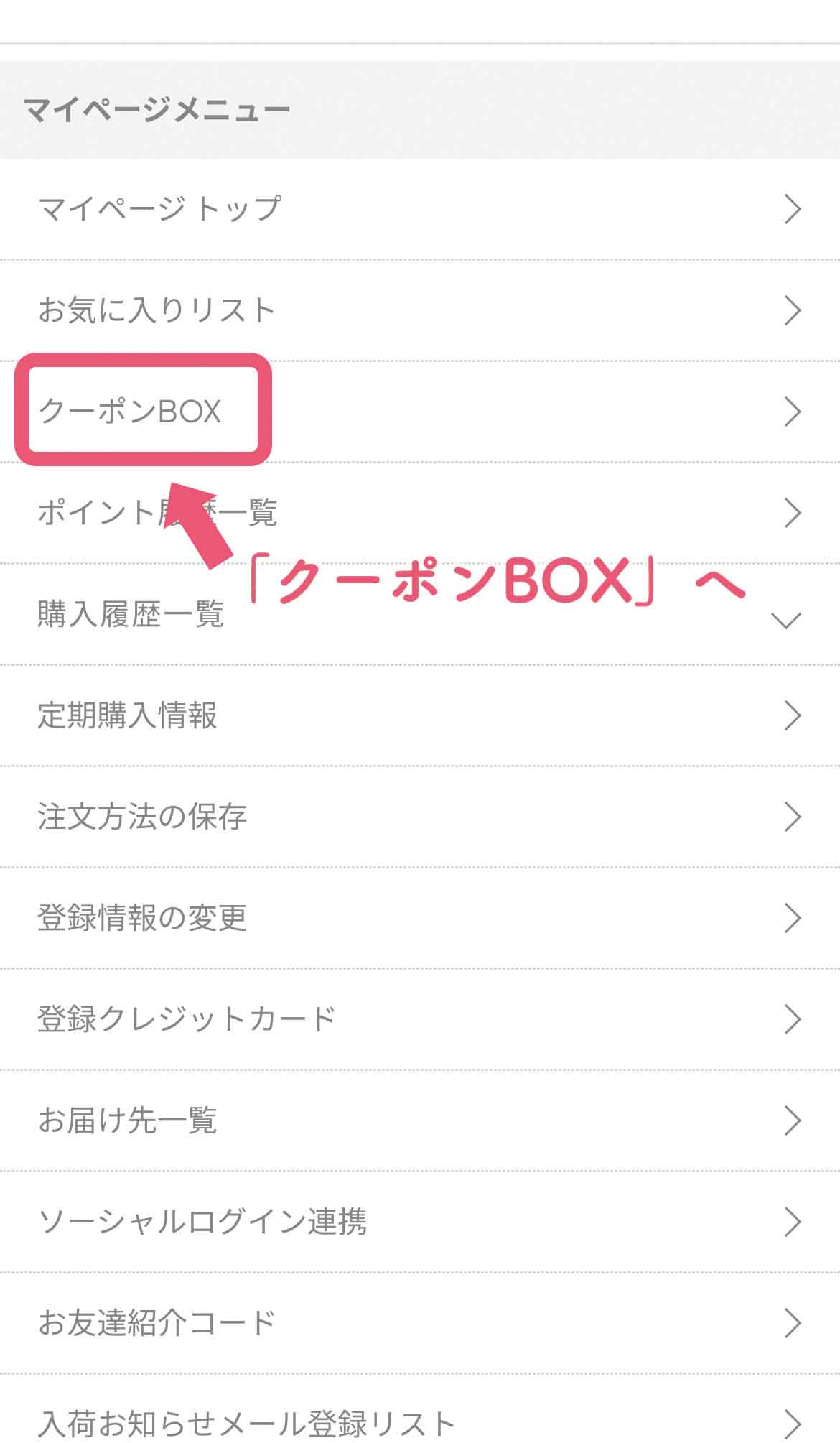Go to クーポンBOX
Image resolution: width=840 pixels, height=1443 pixels.
point(420,412)
